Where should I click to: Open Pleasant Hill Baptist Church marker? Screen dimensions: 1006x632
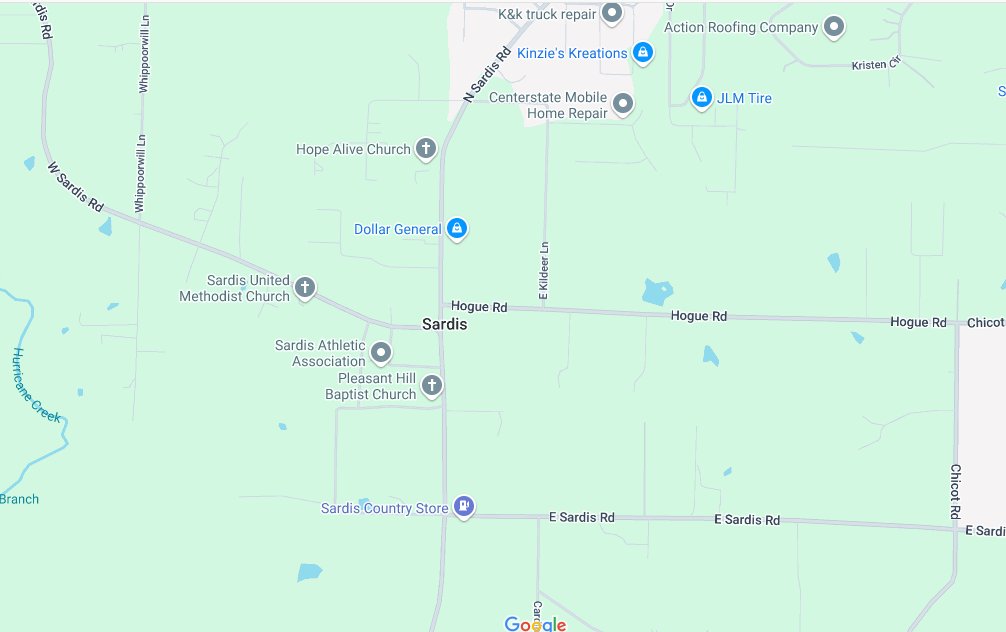432,385
